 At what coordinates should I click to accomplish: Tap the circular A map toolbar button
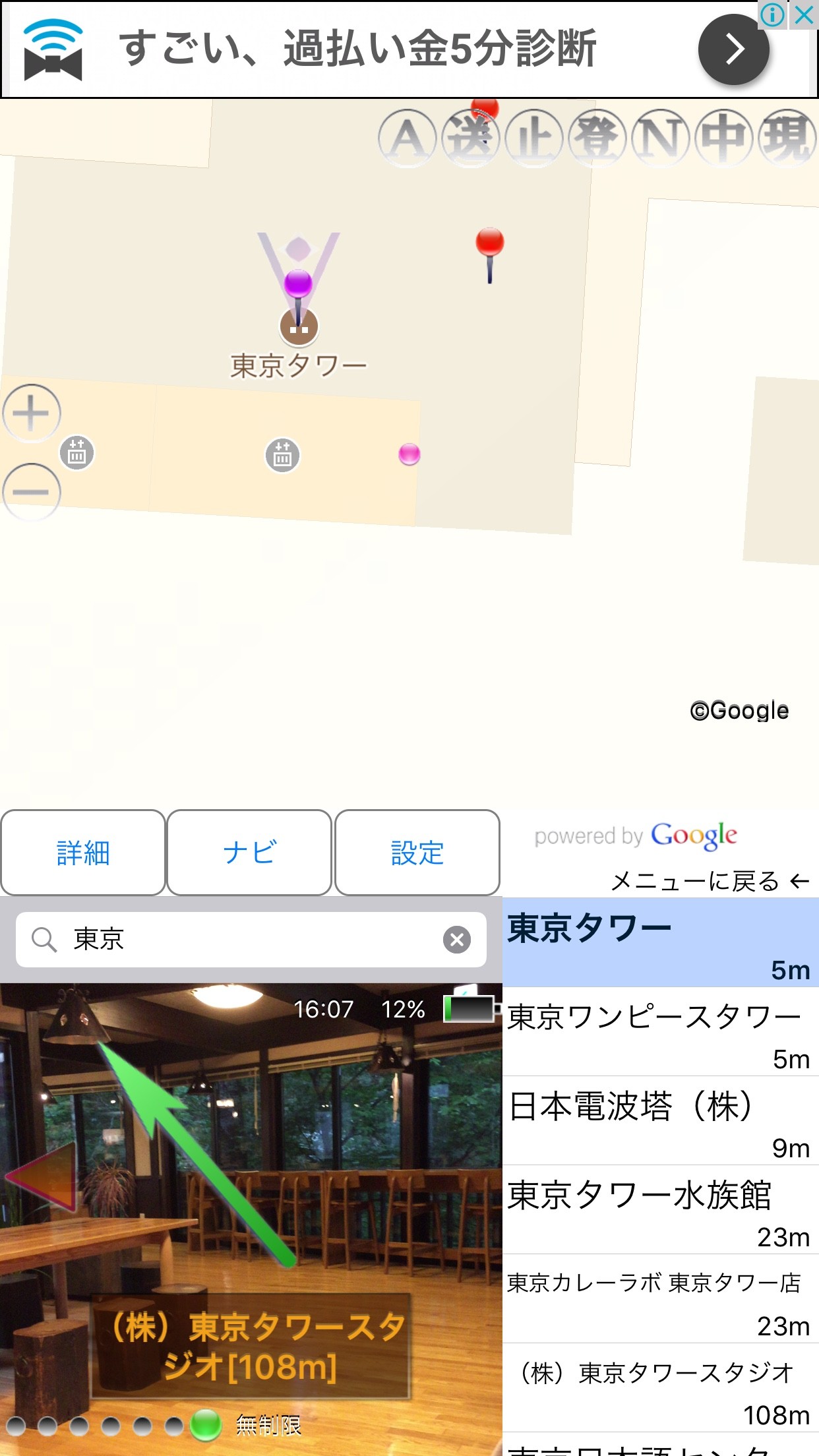[x=407, y=138]
